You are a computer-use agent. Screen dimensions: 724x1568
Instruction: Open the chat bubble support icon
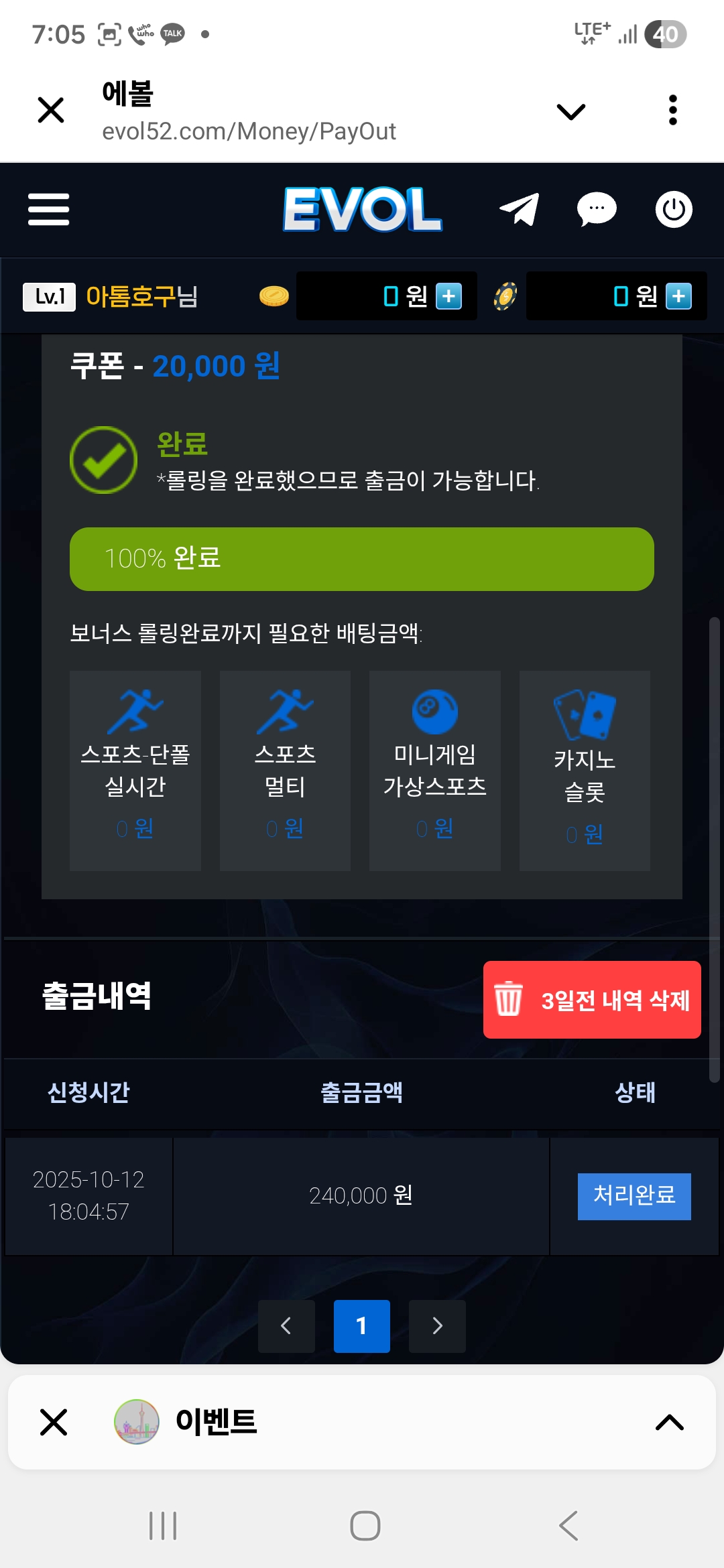point(596,210)
